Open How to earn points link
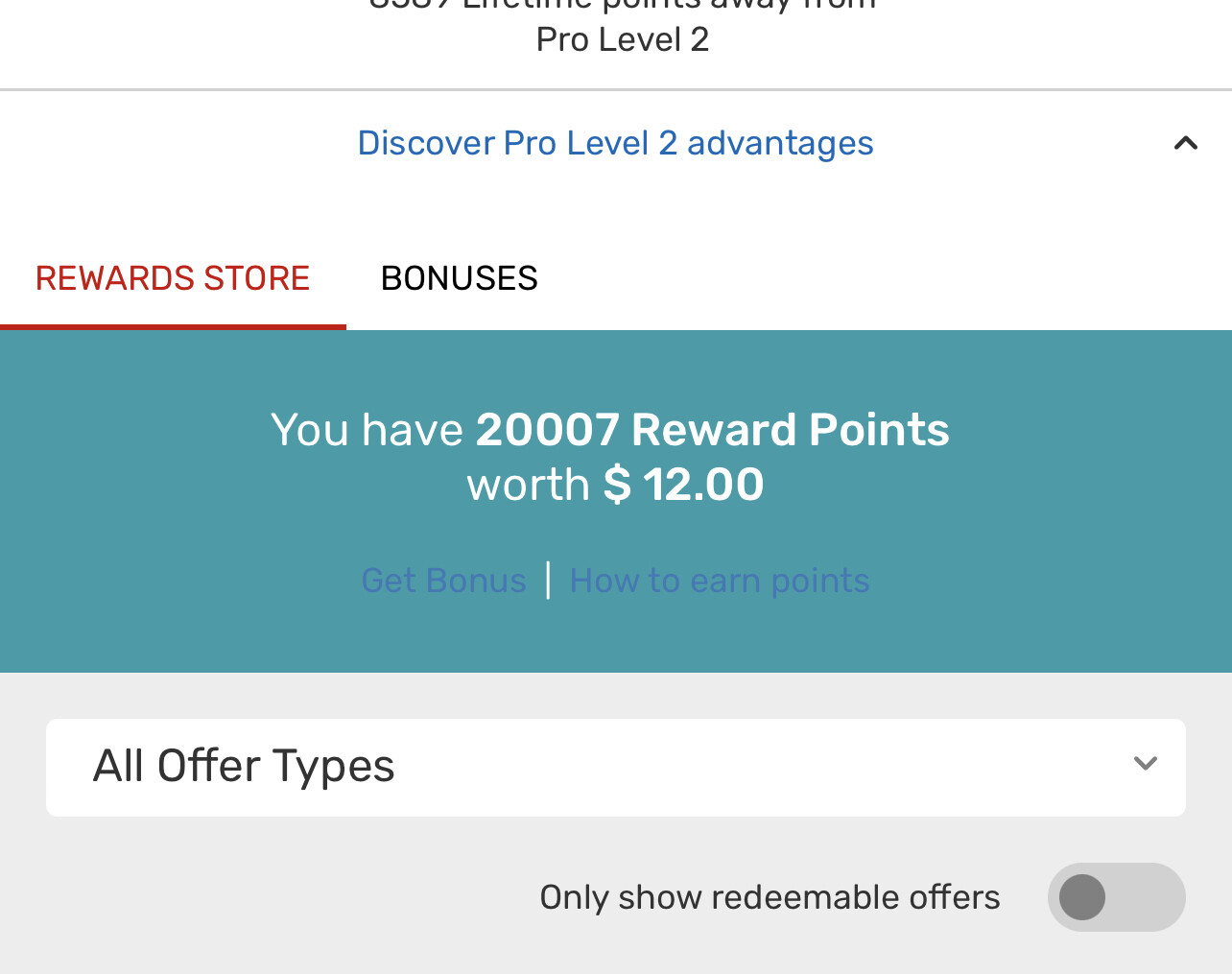Image resolution: width=1232 pixels, height=974 pixels. [x=719, y=581]
